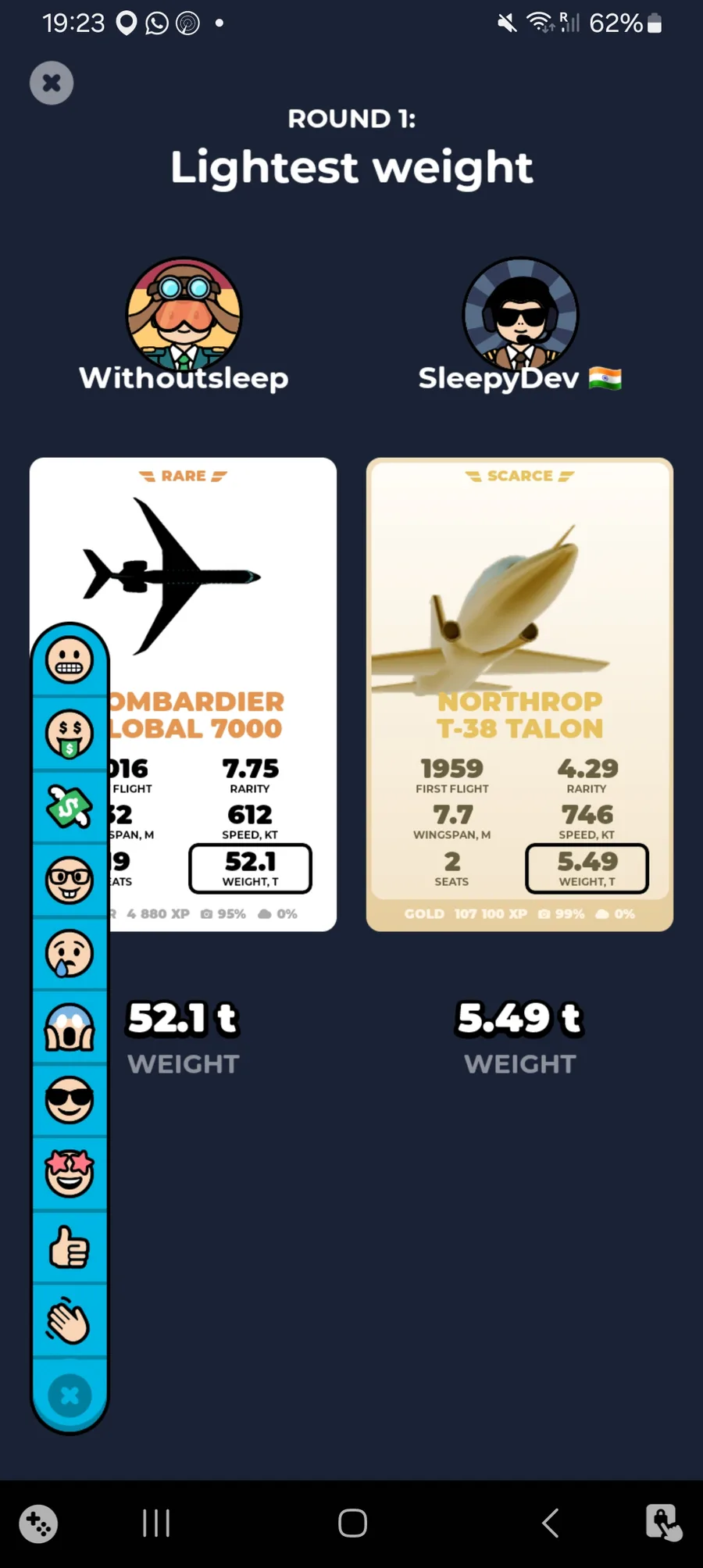Send the clapping hands reaction
Image resolution: width=703 pixels, height=1568 pixels.
[70, 1321]
